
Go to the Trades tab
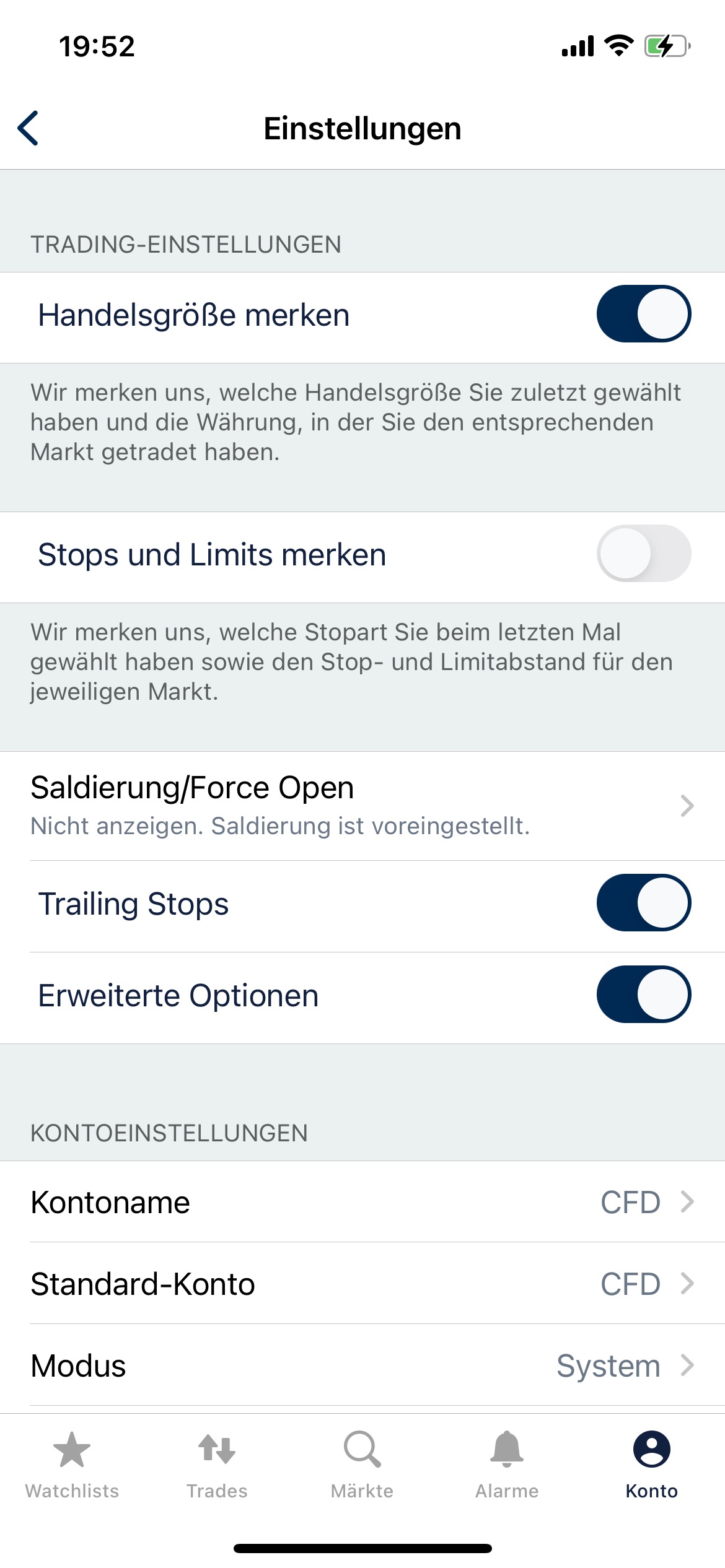click(x=217, y=1465)
